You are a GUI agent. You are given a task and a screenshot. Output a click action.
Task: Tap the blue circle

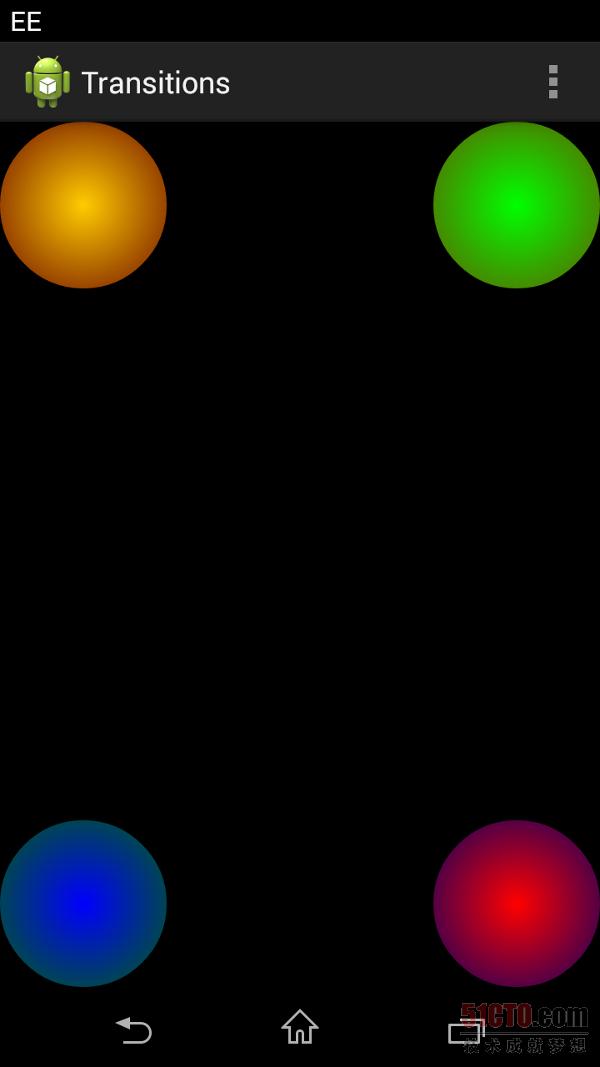(x=83, y=903)
